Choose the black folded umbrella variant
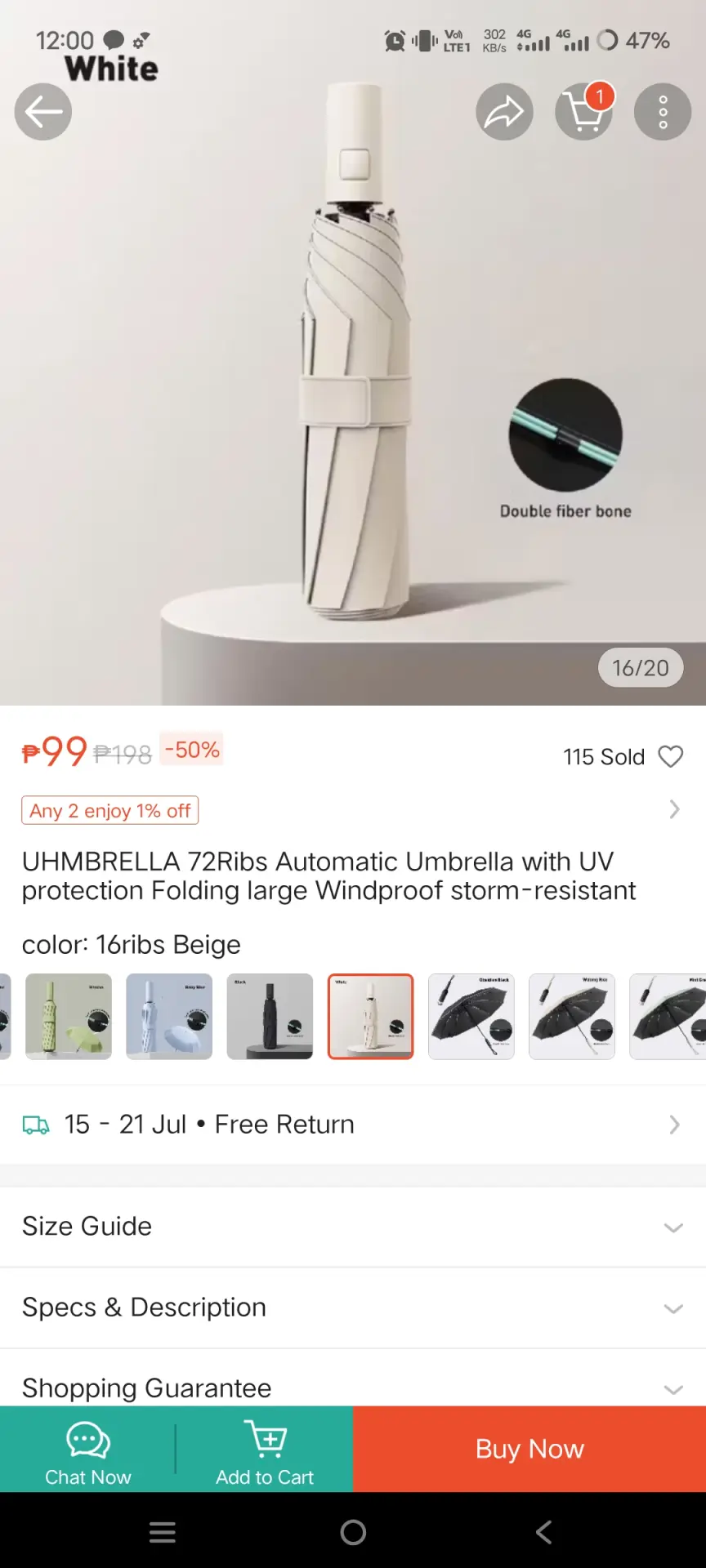The height and width of the screenshot is (1568, 706). coord(270,1017)
